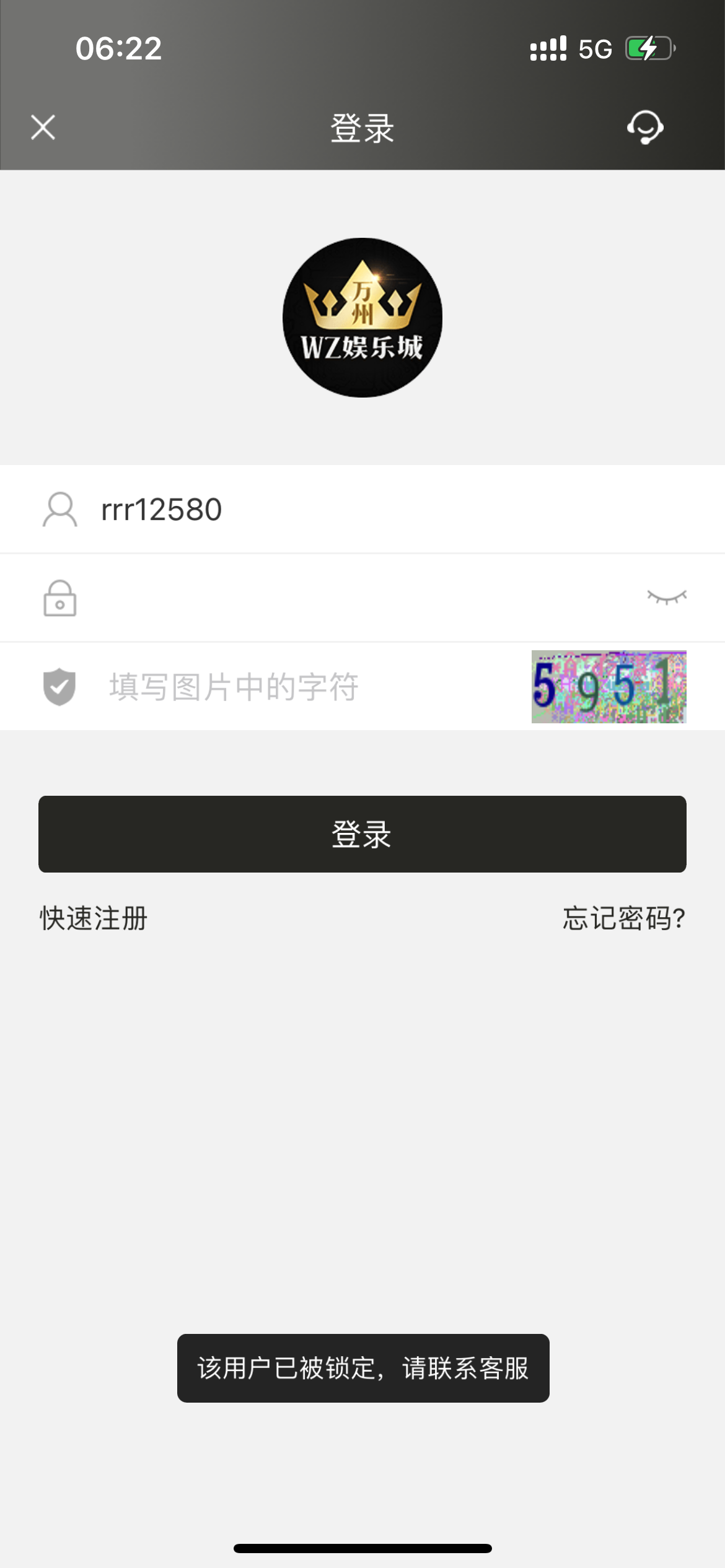725x1568 pixels.
Task: Tap the username field showing rrr12580
Action: [x=372, y=510]
